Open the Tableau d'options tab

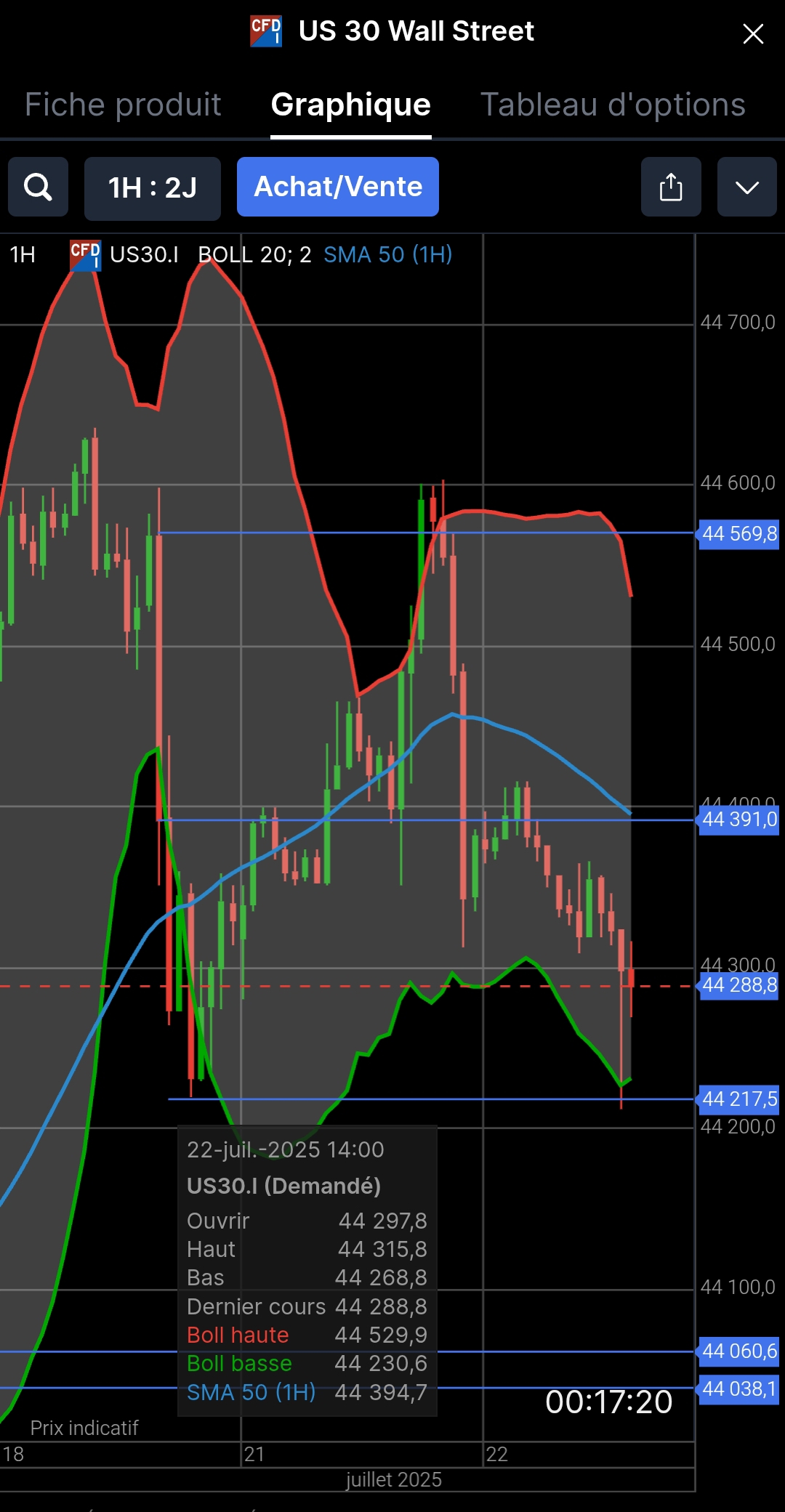pyautogui.click(x=613, y=105)
